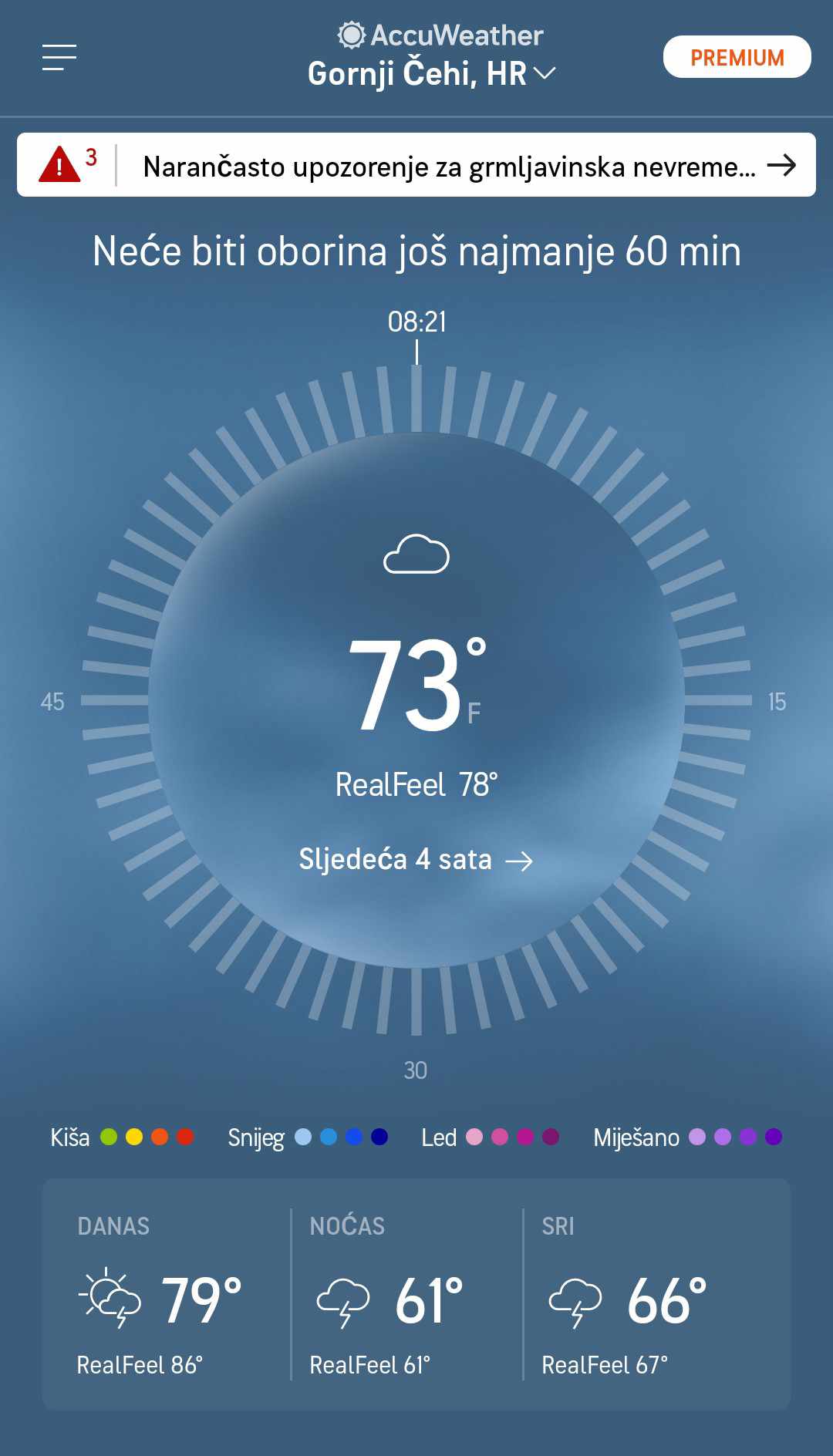View NOĆAS forecast card
Screen dimensions: 833x1456
(407, 1294)
